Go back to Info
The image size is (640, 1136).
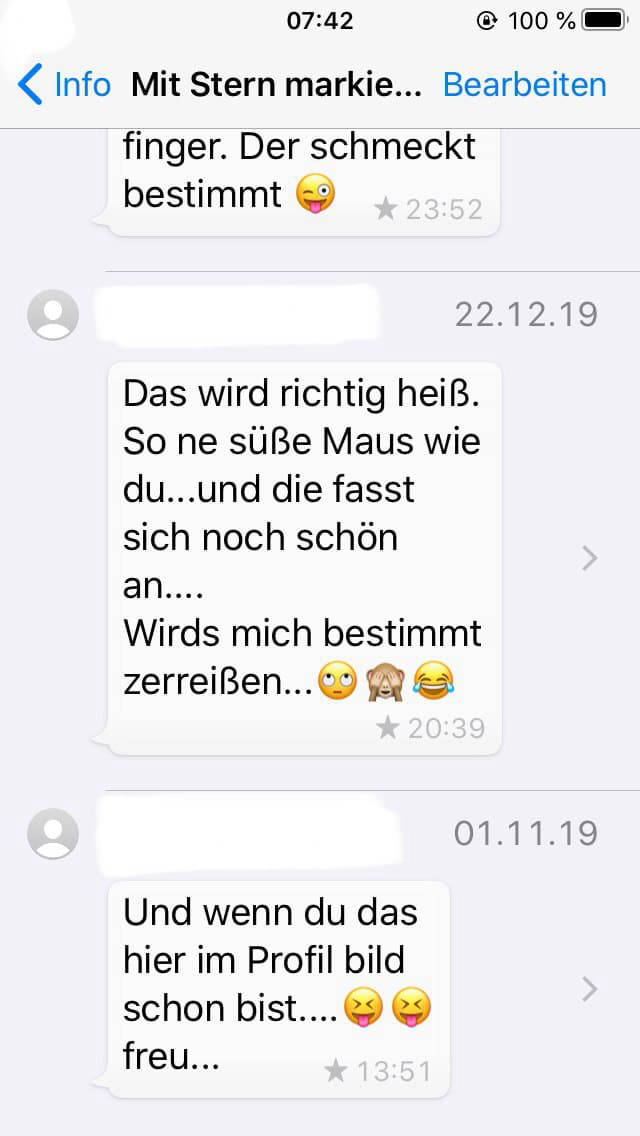pos(64,85)
